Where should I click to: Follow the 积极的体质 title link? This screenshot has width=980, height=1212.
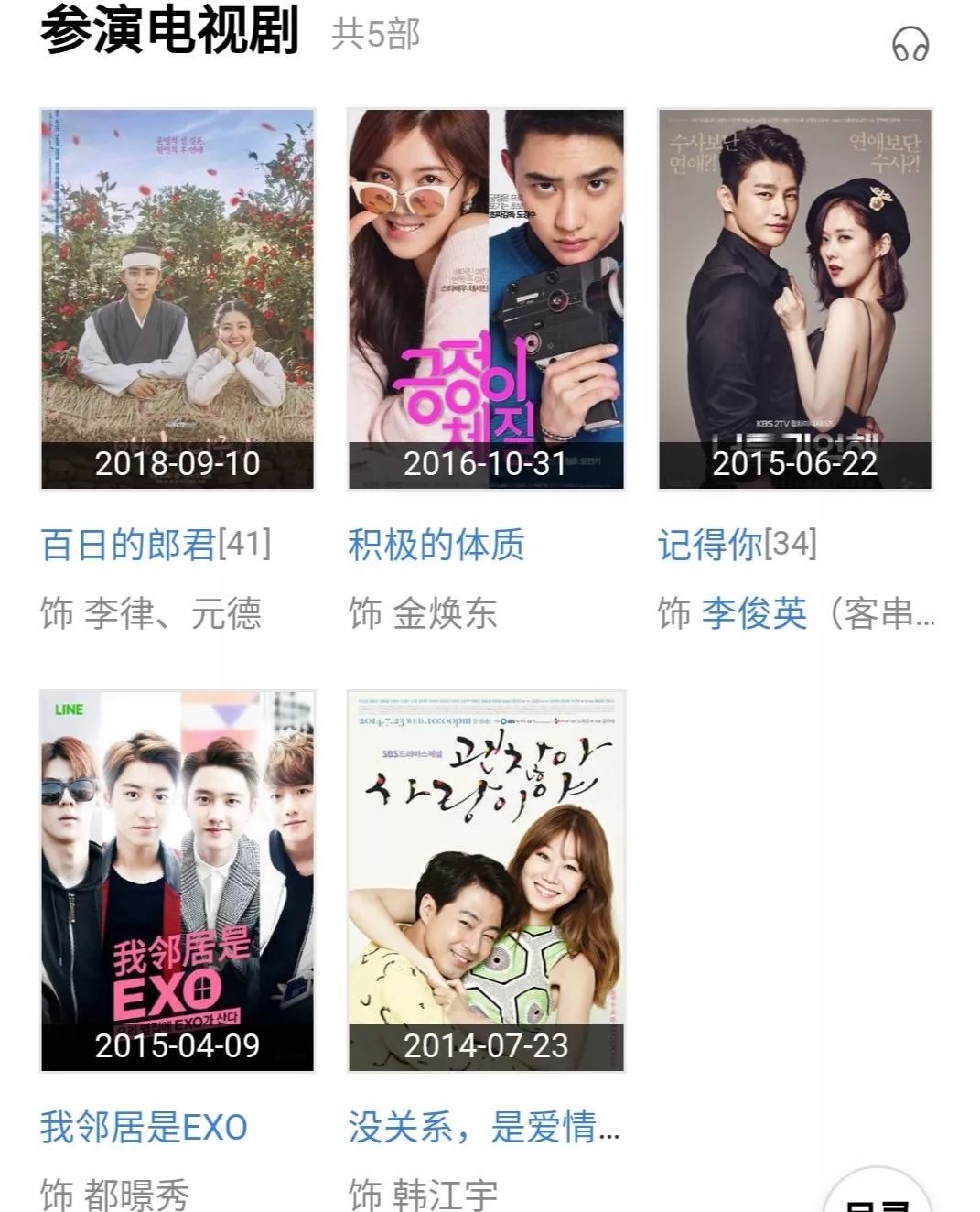tap(436, 545)
